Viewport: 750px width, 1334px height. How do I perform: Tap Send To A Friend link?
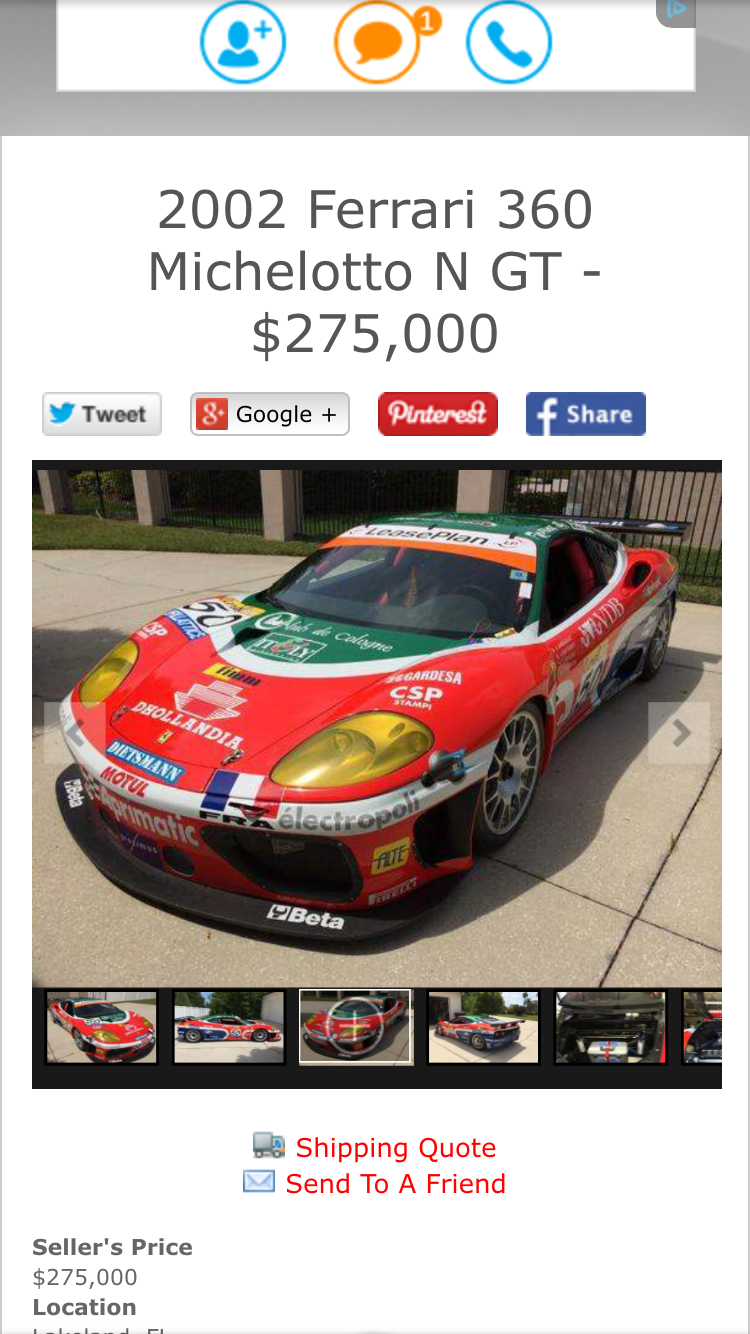396,1184
